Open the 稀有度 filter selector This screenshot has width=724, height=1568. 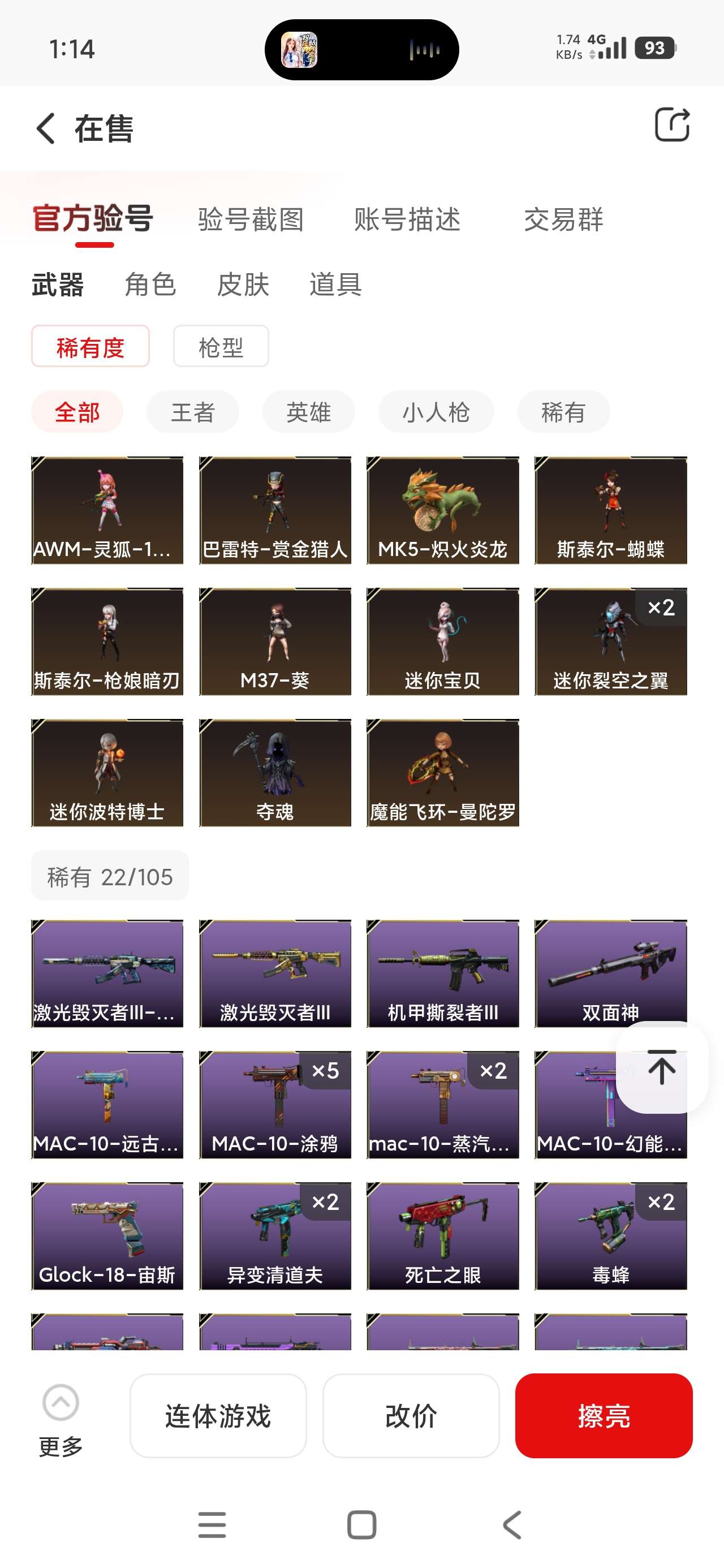point(90,346)
